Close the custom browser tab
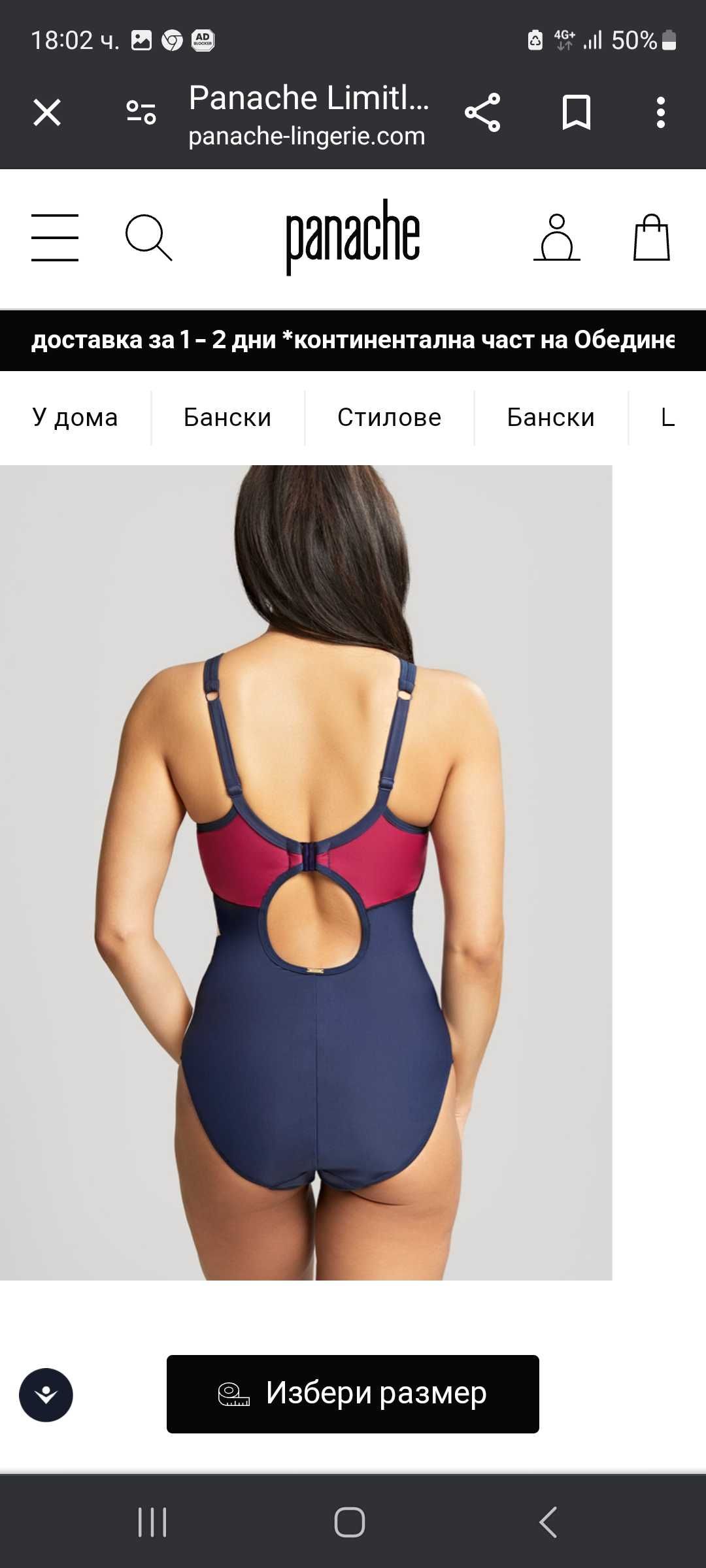Viewport: 706px width, 1568px height. (47, 112)
